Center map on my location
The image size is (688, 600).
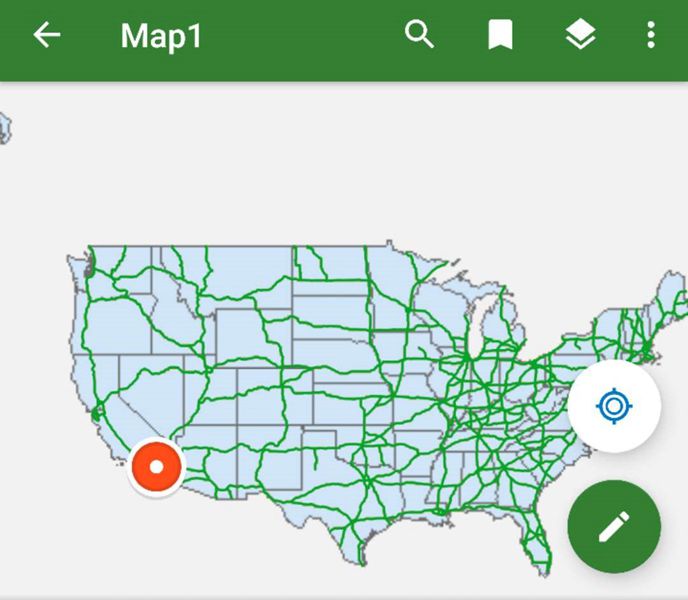pos(614,407)
